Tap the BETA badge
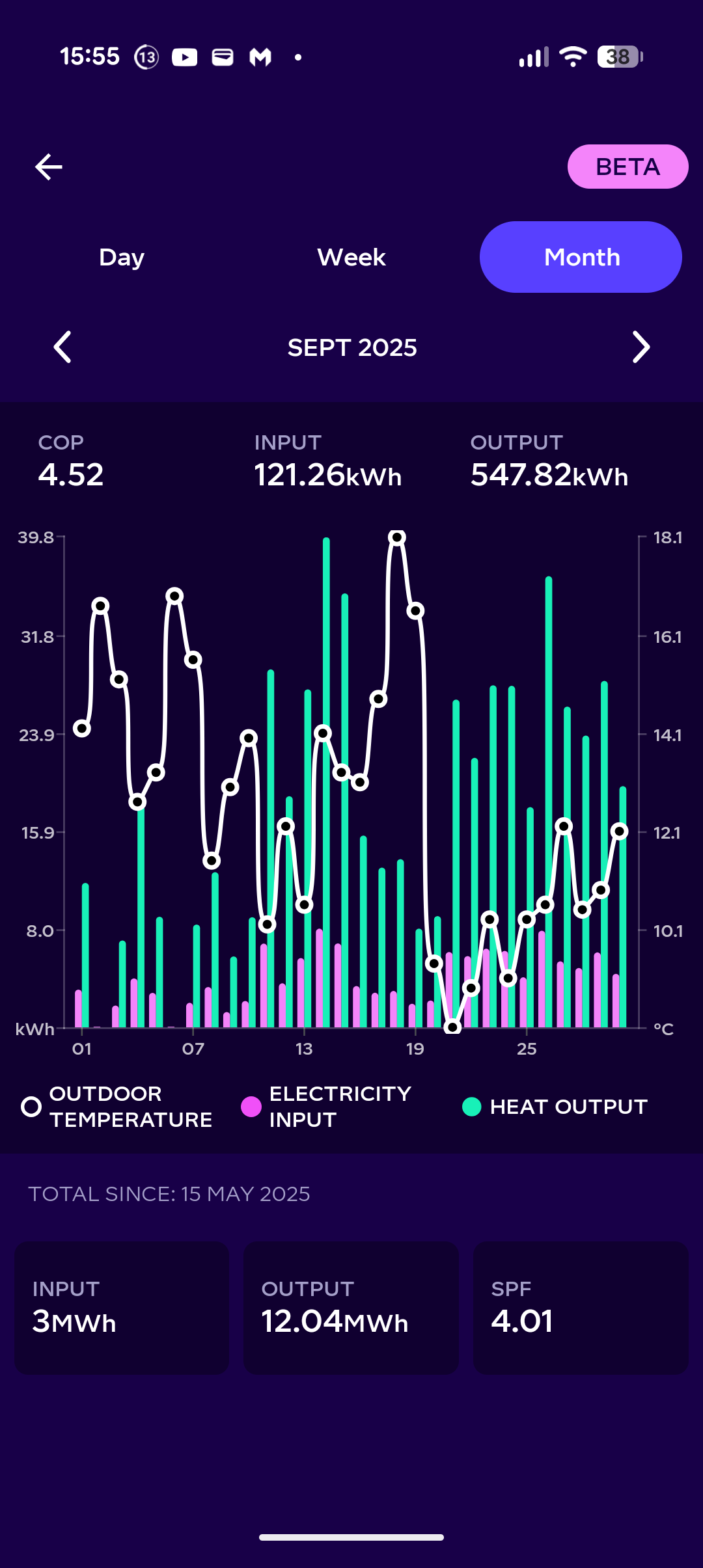Screen dimensions: 703x1568 (627, 167)
